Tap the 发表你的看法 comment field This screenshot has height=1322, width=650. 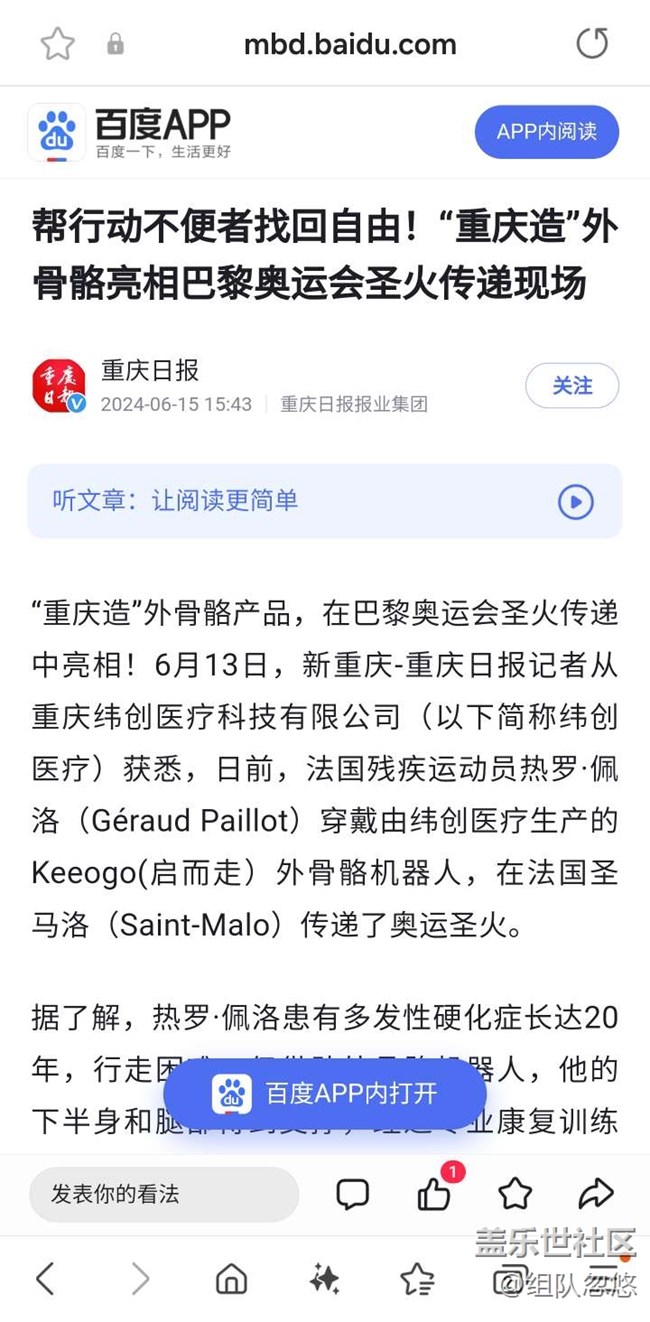tap(163, 1194)
